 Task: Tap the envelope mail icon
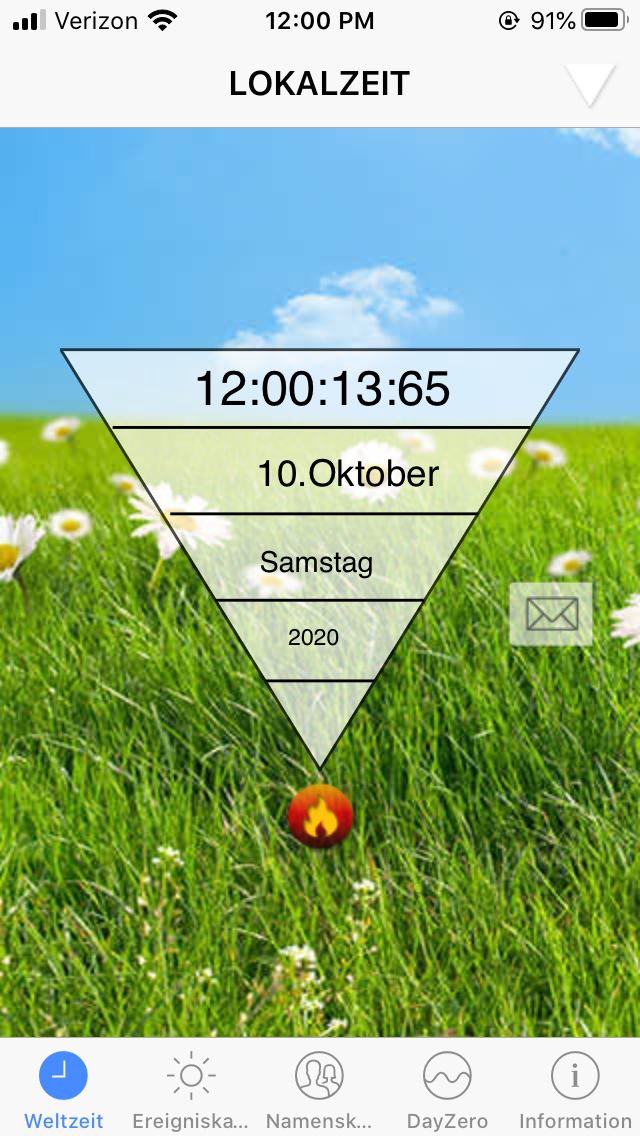tap(551, 614)
